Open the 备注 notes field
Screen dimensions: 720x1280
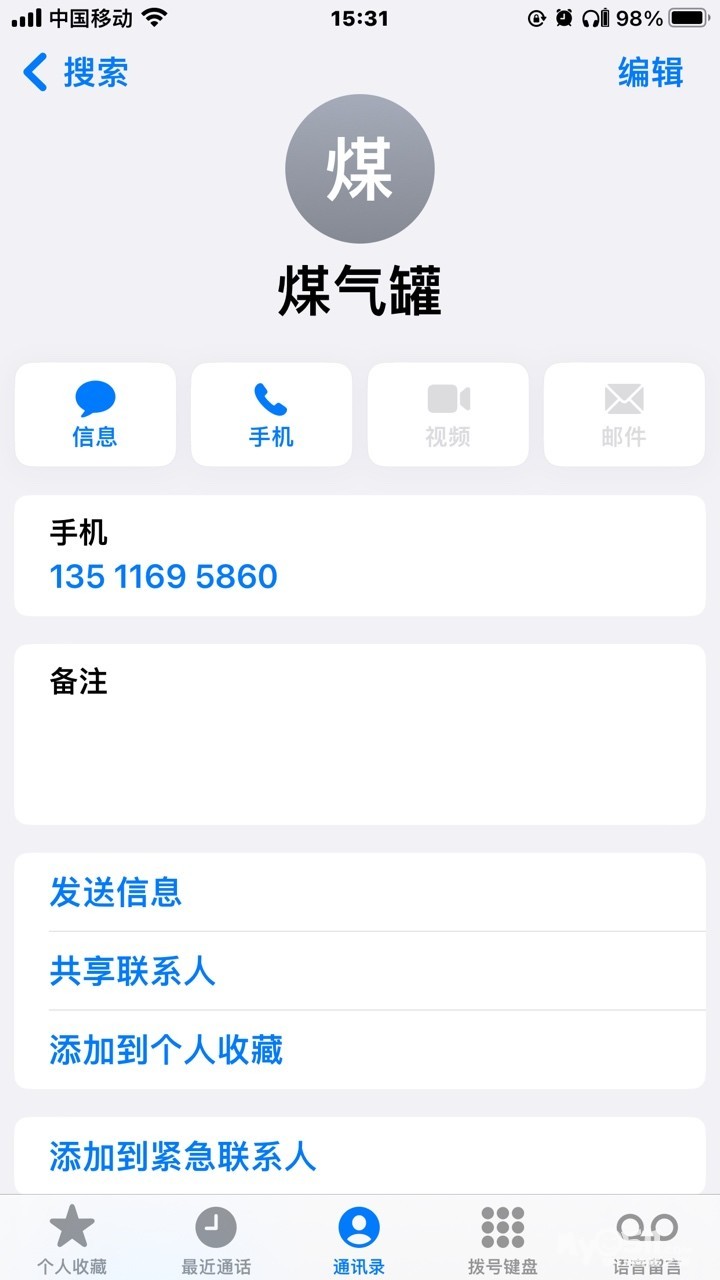(360, 735)
